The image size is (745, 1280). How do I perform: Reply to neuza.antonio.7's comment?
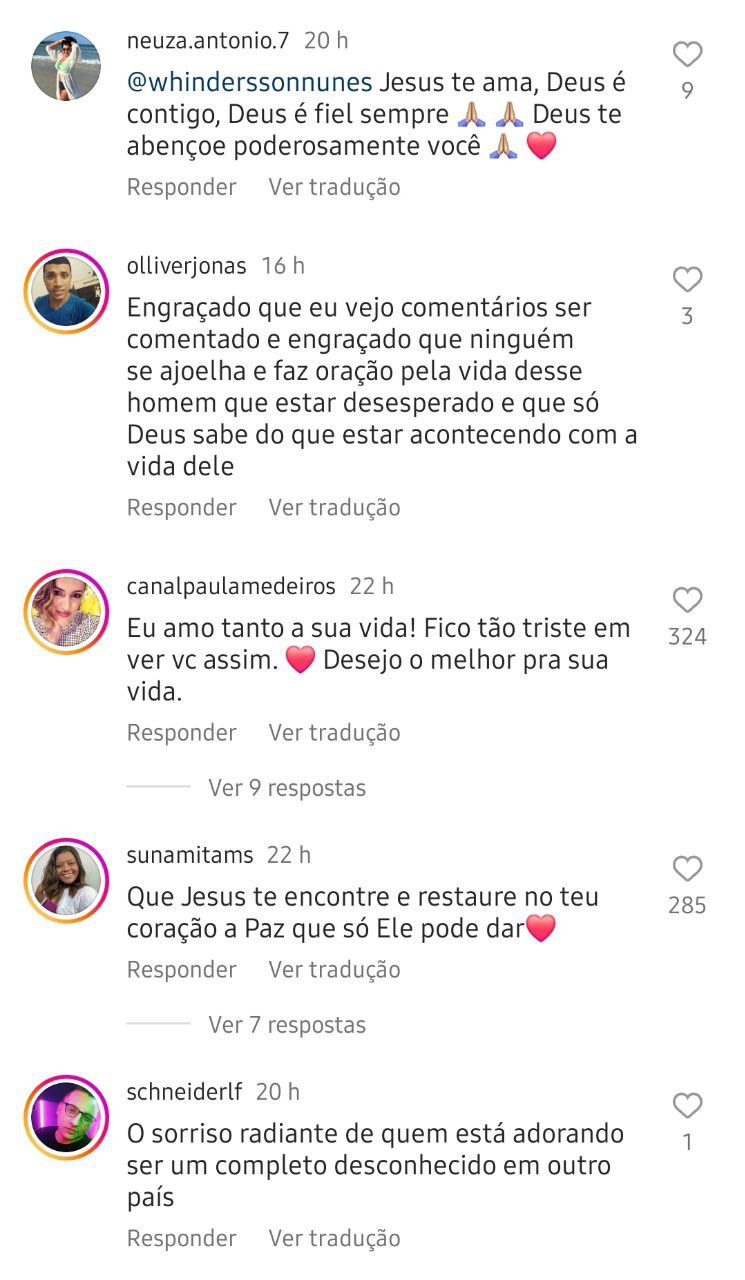click(181, 187)
